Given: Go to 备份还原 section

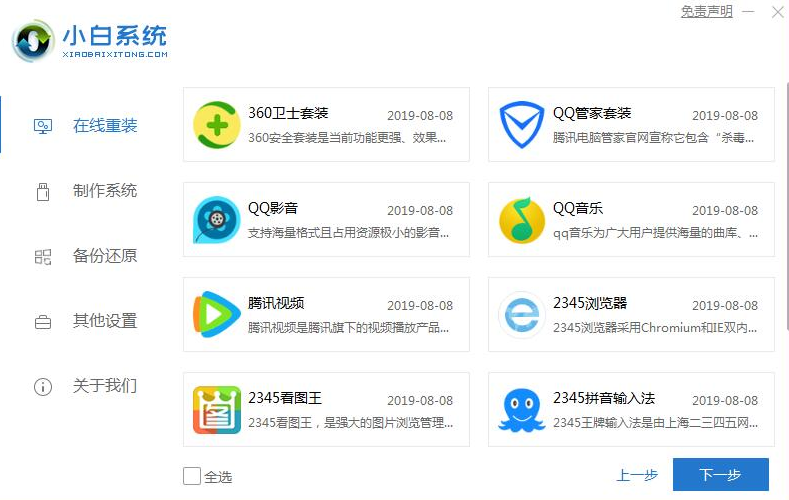Looking at the screenshot, I should [104, 256].
